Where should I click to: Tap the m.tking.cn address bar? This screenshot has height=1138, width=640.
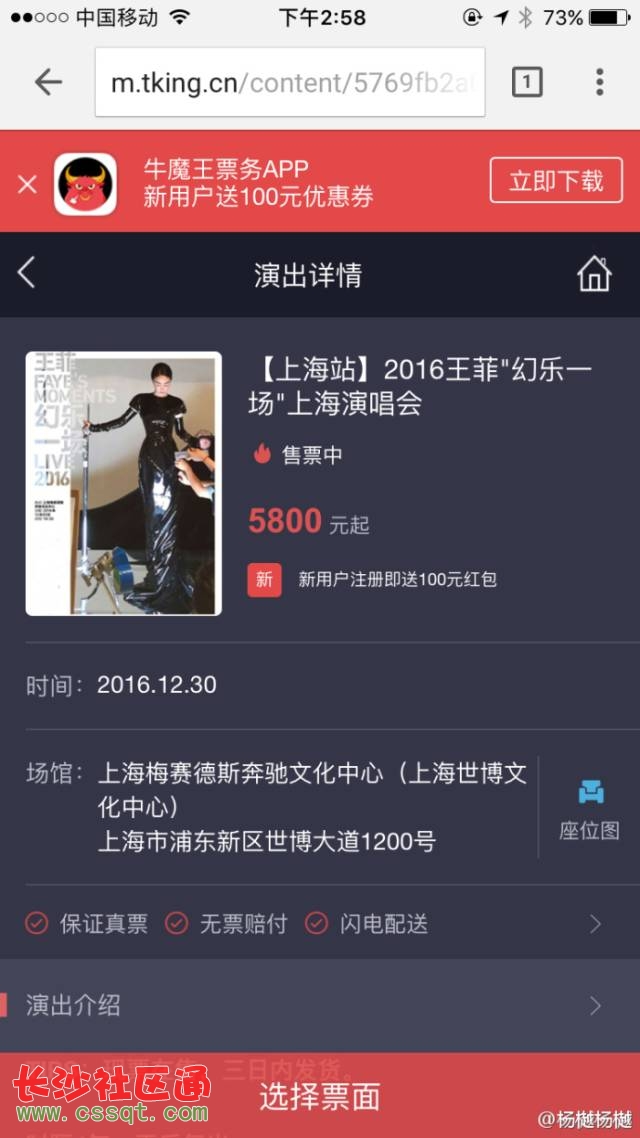point(290,82)
